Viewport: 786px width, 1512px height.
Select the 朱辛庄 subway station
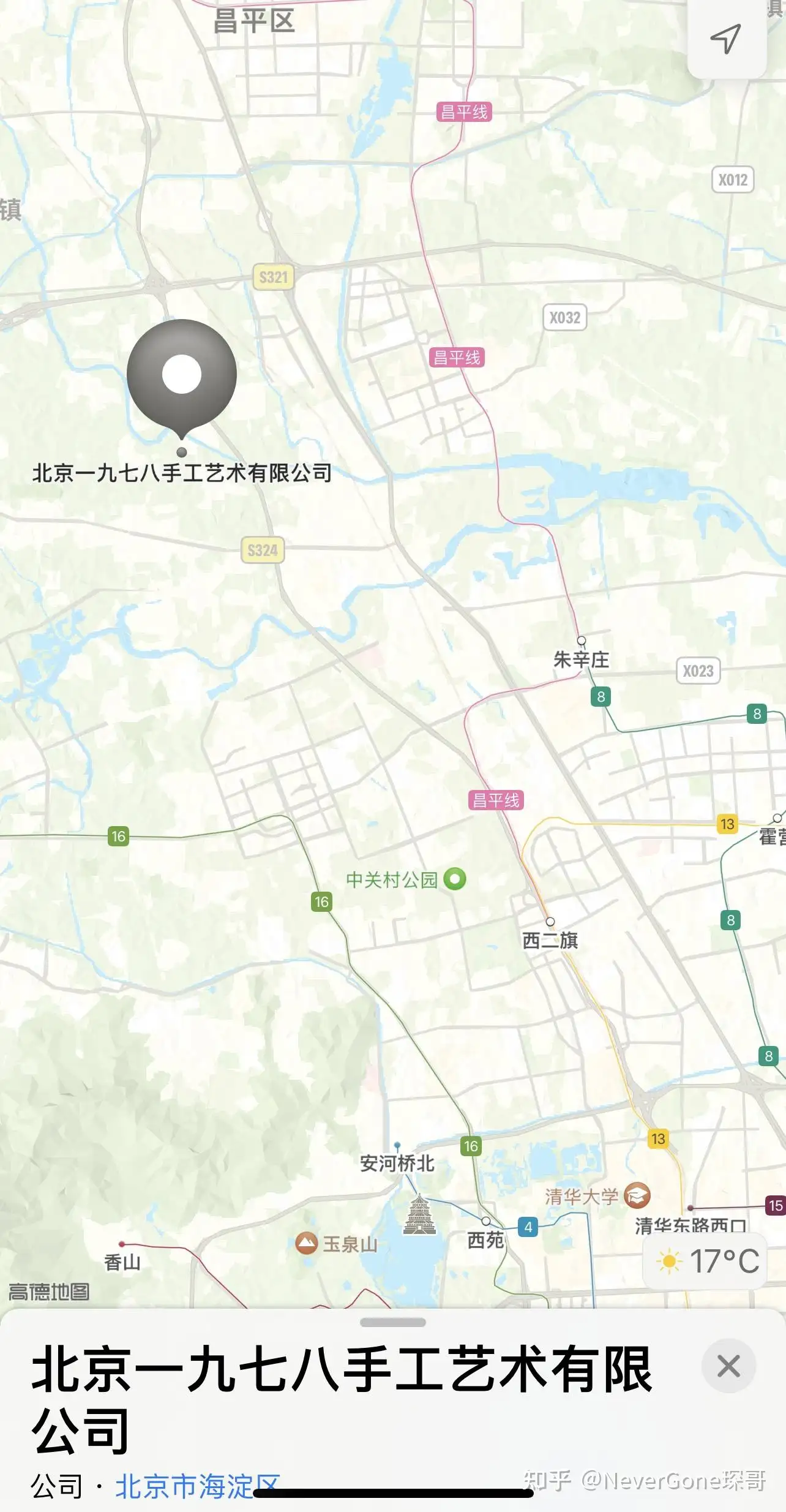tap(582, 642)
